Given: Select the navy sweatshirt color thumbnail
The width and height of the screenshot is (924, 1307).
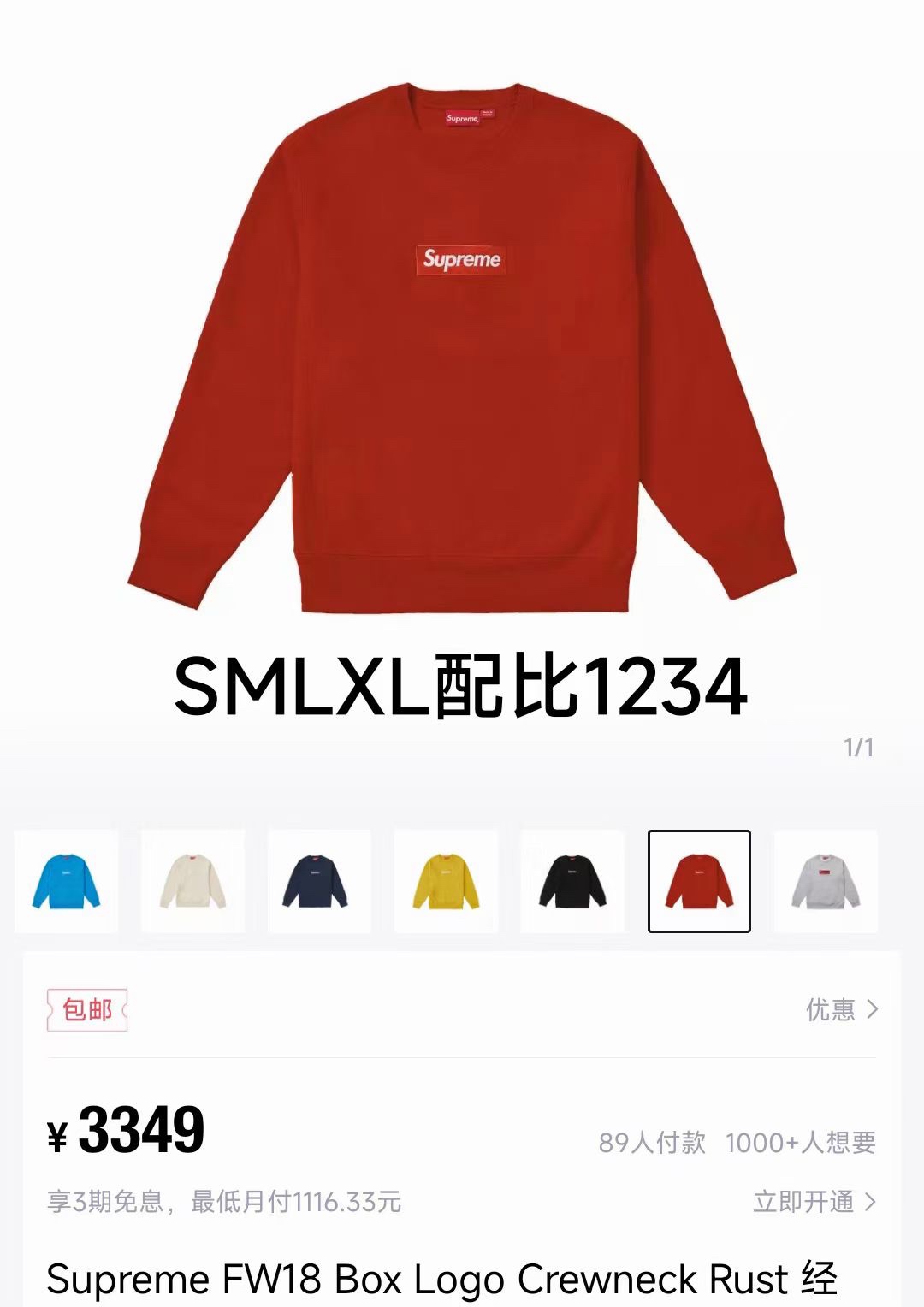Looking at the screenshot, I should tap(319, 881).
